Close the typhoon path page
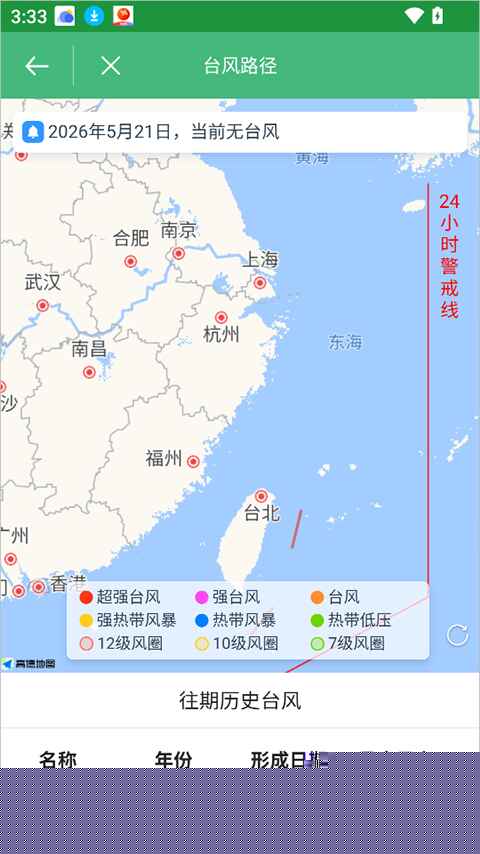480x854 pixels. click(x=111, y=66)
